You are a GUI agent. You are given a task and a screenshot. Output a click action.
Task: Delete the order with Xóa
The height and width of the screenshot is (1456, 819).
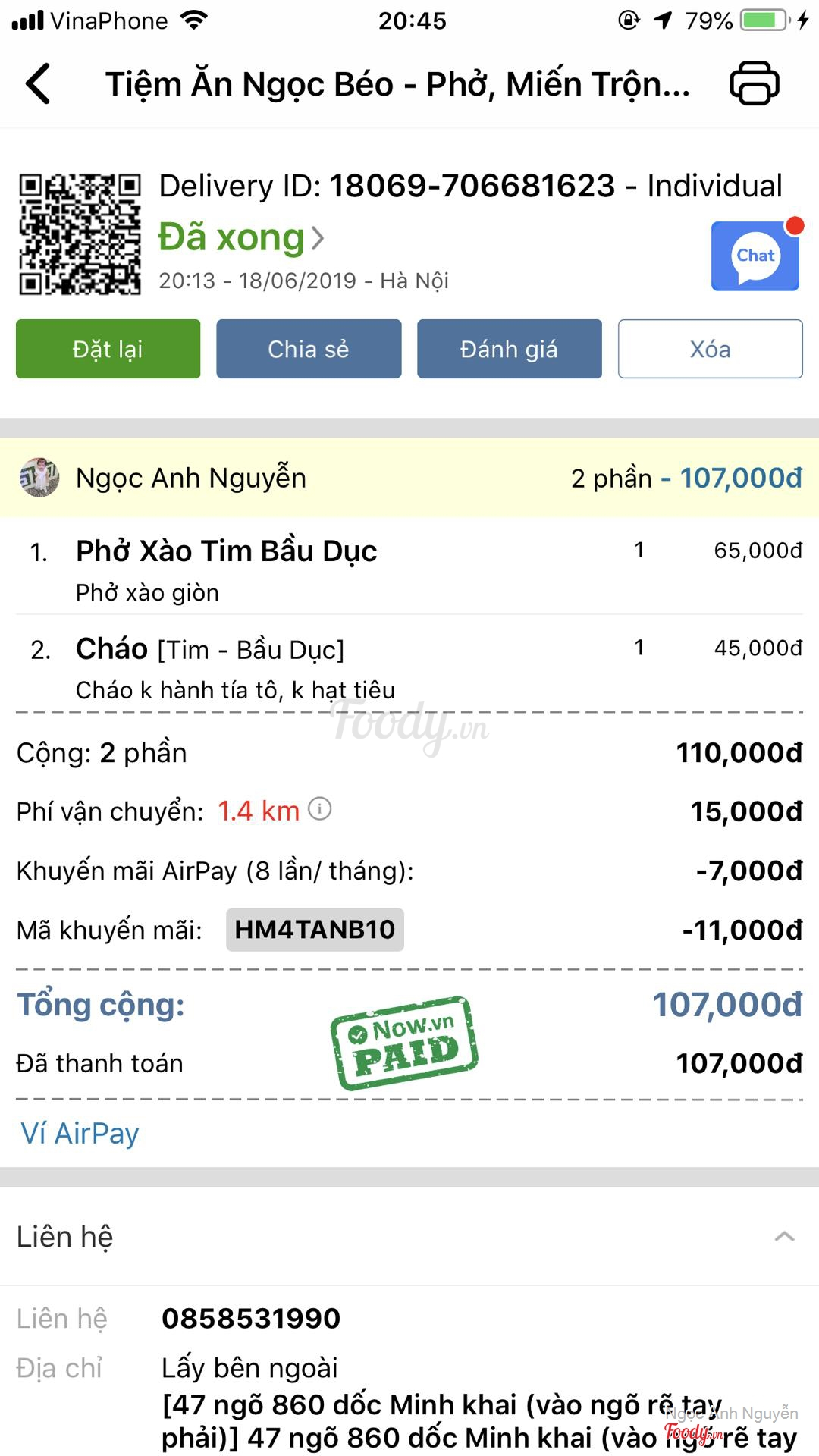[710, 349]
